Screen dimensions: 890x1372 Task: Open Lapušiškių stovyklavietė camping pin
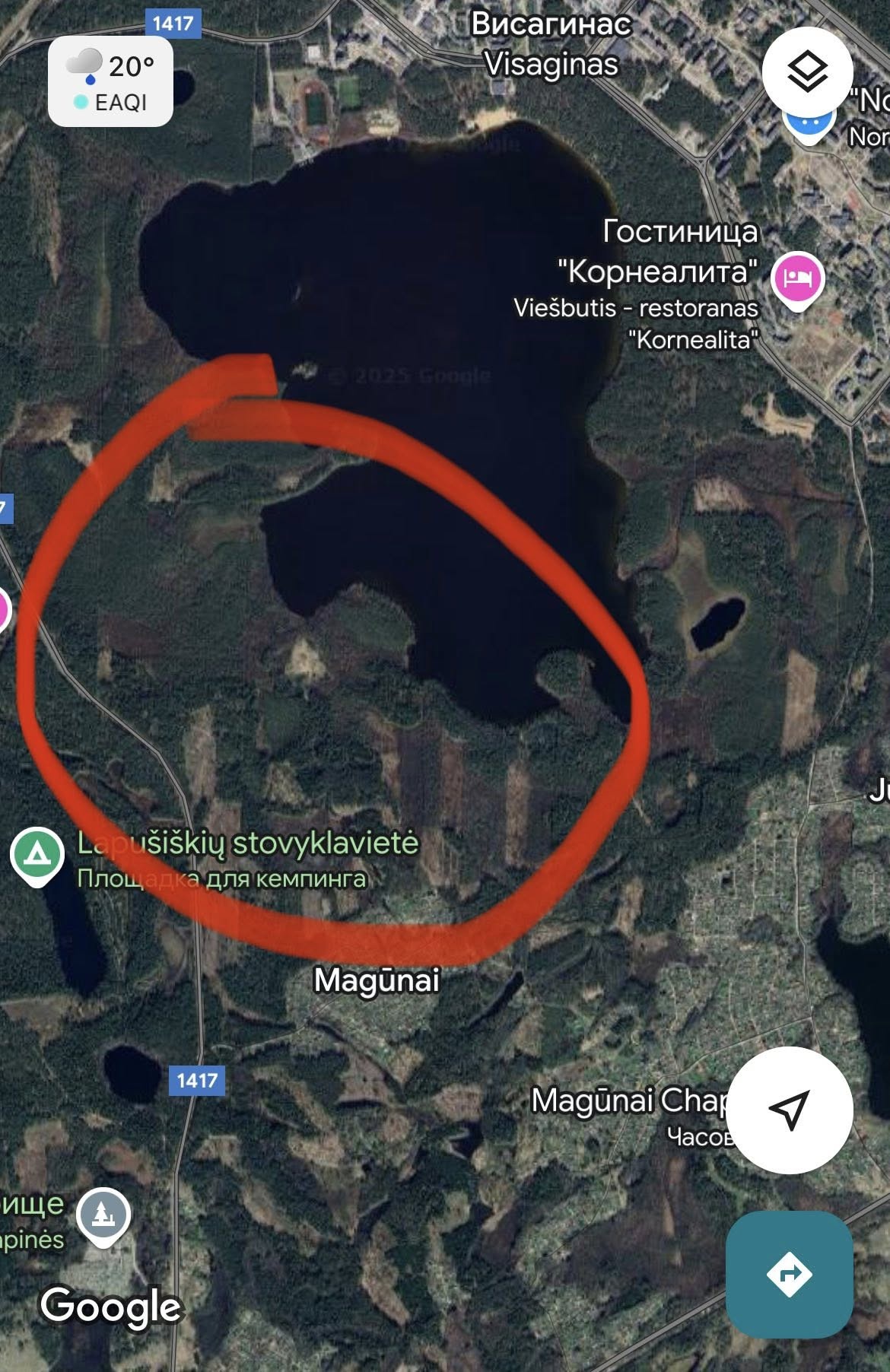click(37, 853)
